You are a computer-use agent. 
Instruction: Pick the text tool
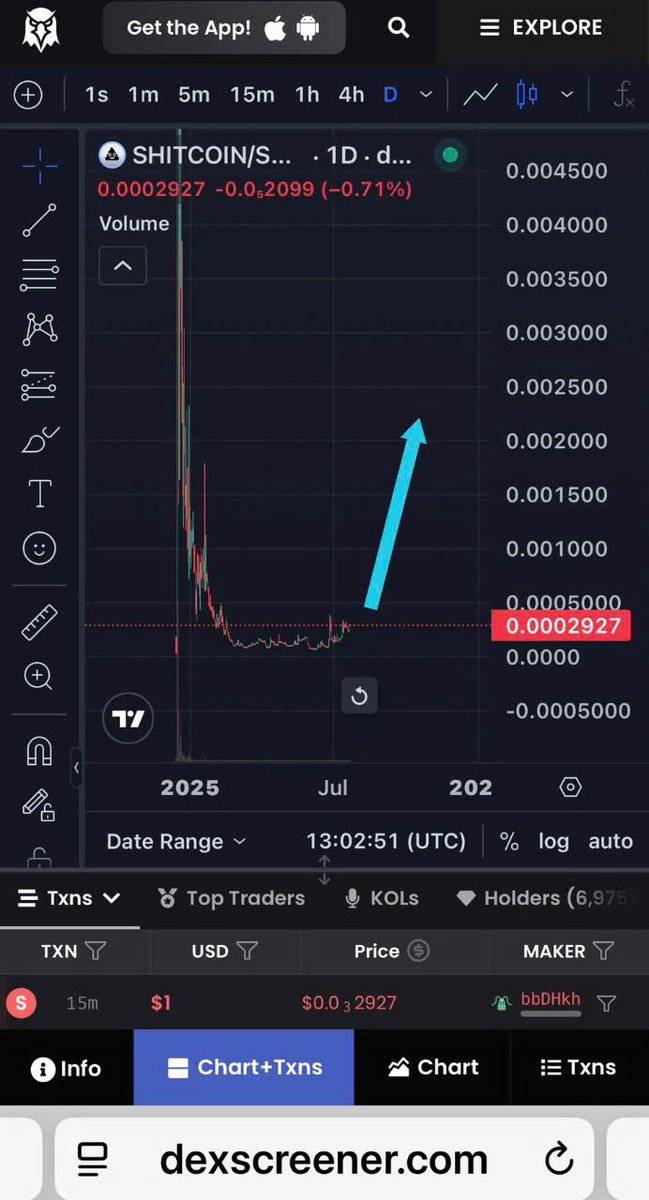pyautogui.click(x=40, y=493)
